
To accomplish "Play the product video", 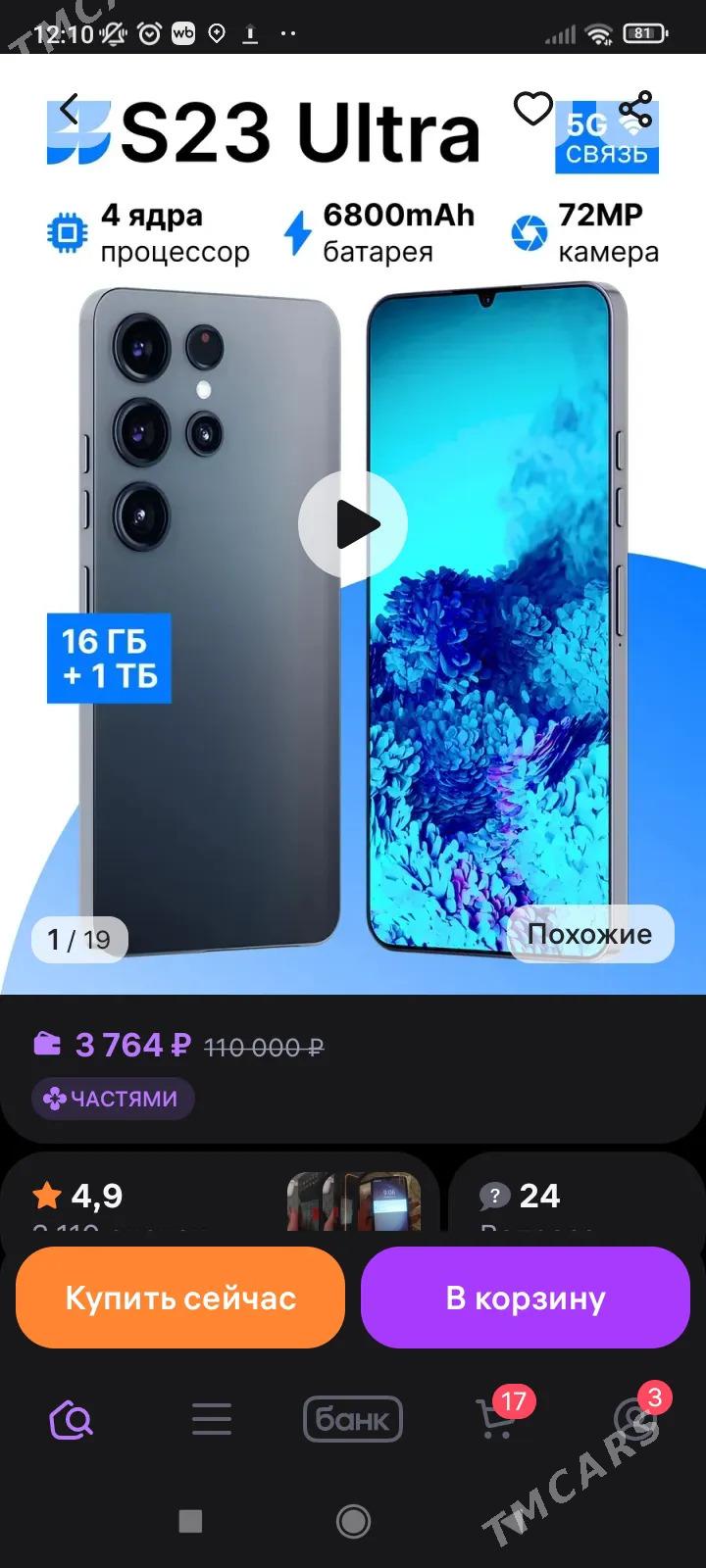I will tap(353, 525).
